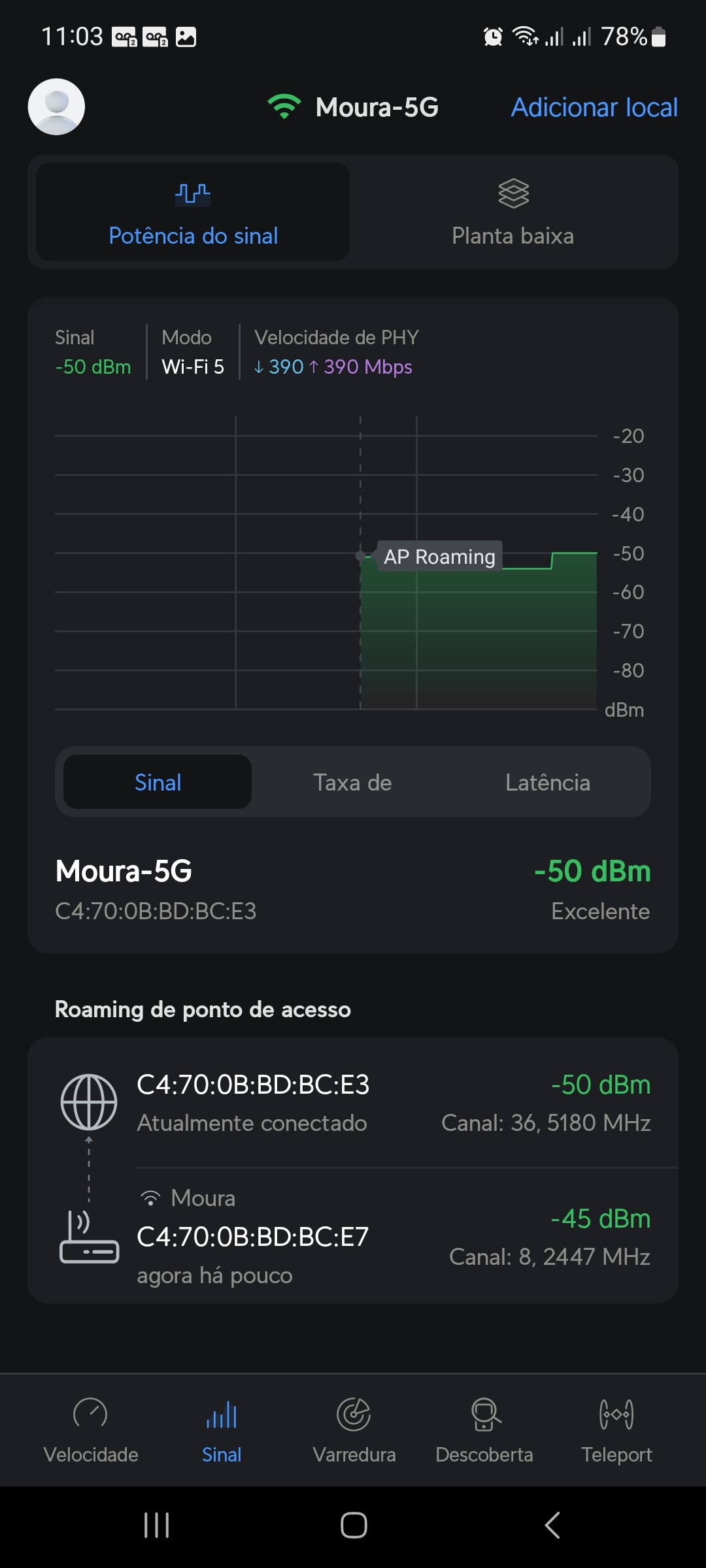706x1568 pixels.
Task: Go back with system back button
Action: click(x=552, y=1526)
